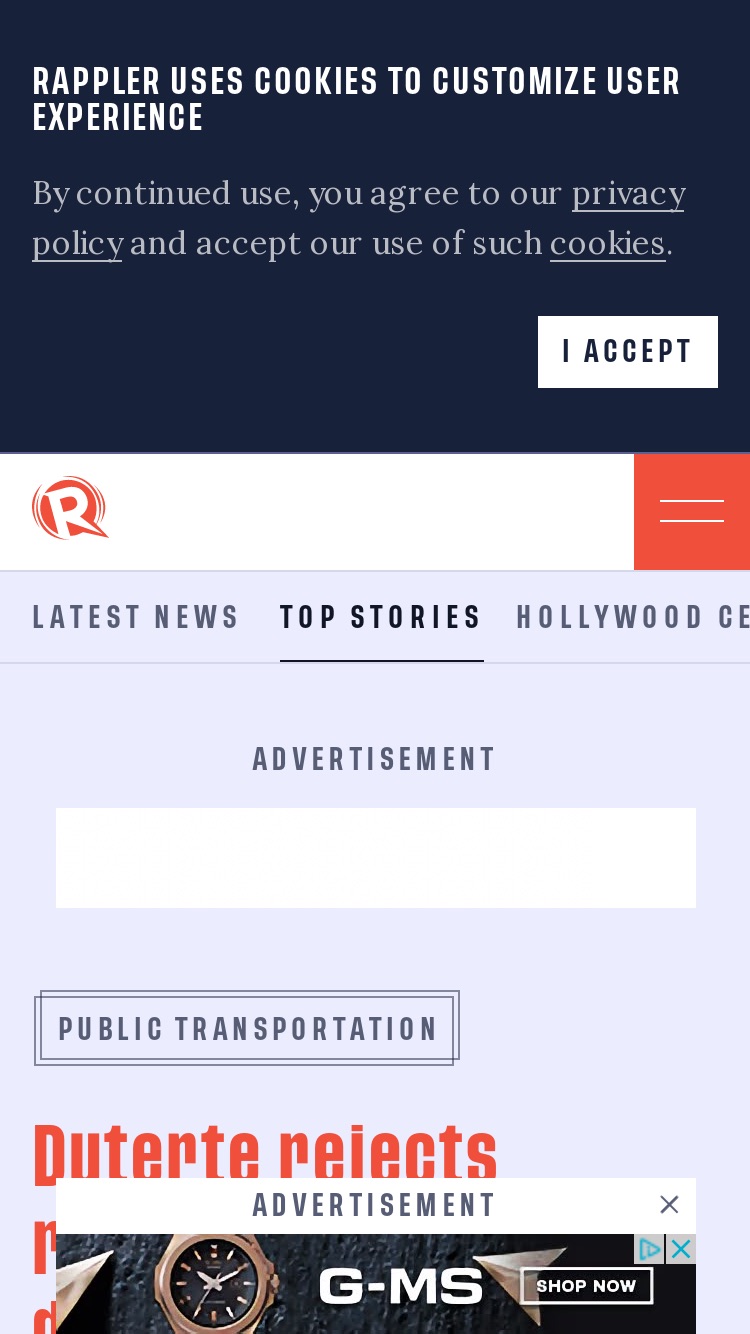
Task: Switch to Latest News tab
Action: pyautogui.click(x=136, y=617)
